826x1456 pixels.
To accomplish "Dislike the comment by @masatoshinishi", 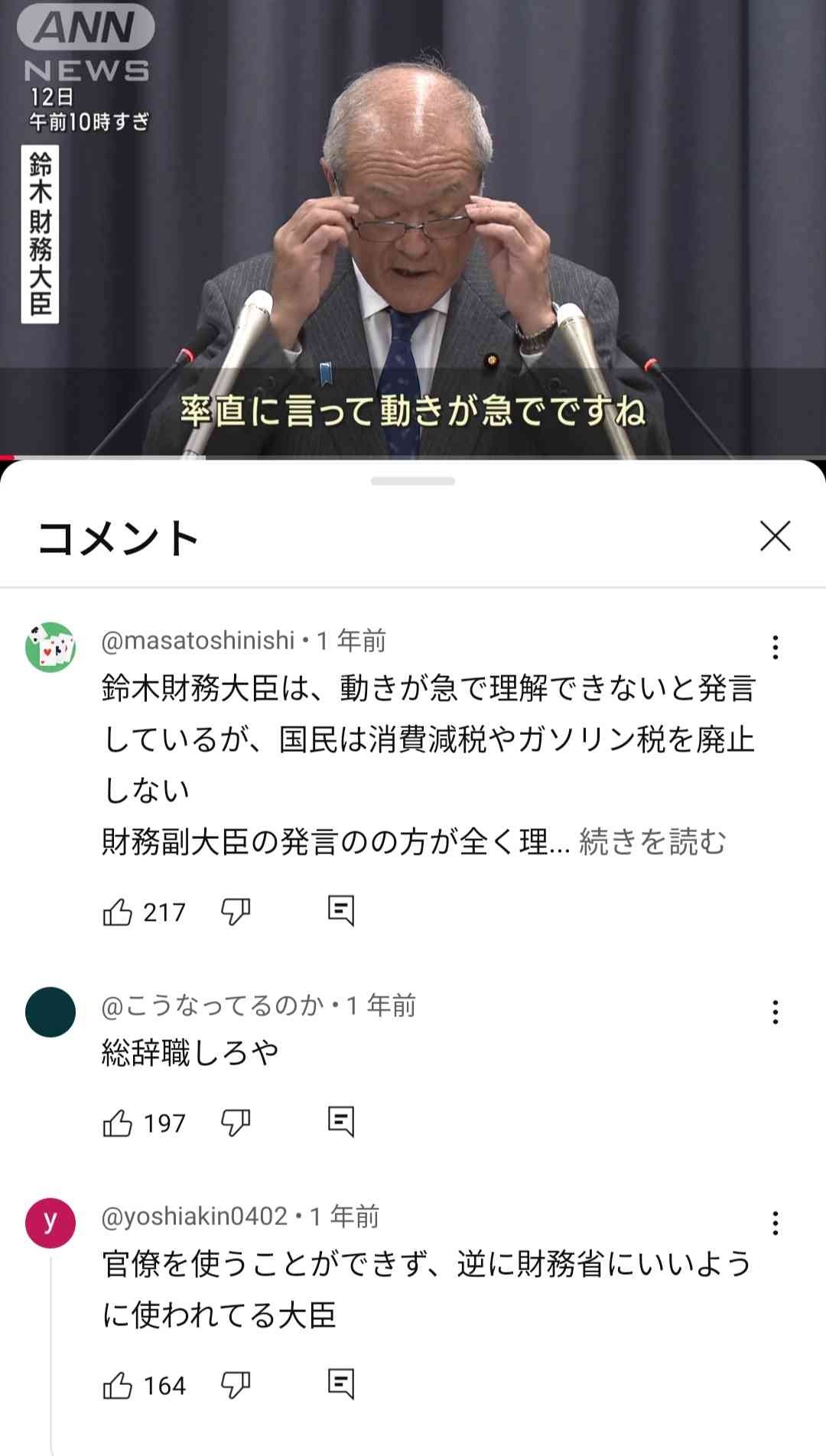I will 235,912.
